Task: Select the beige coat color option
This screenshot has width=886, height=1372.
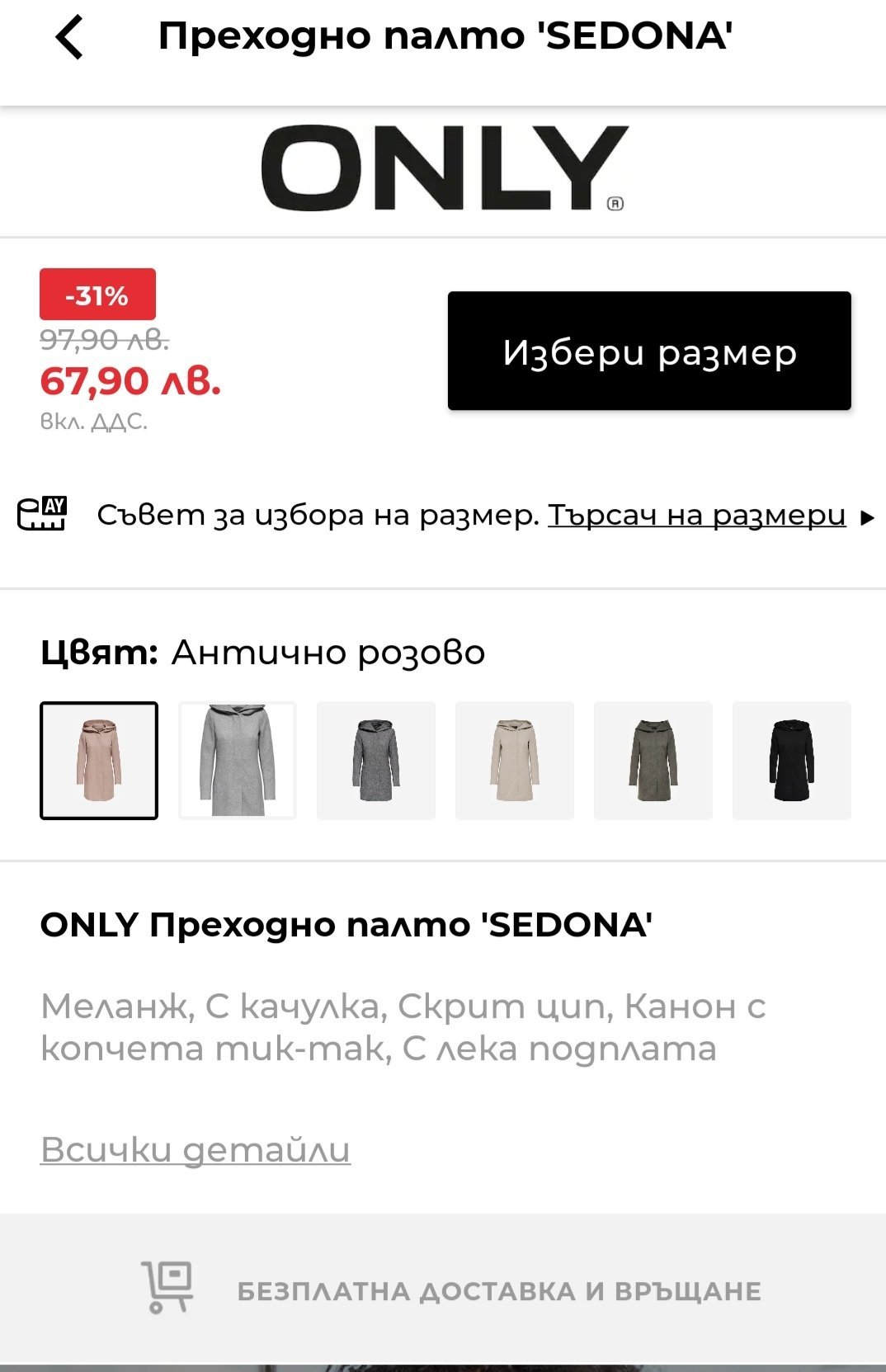Action: click(x=515, y=761)
